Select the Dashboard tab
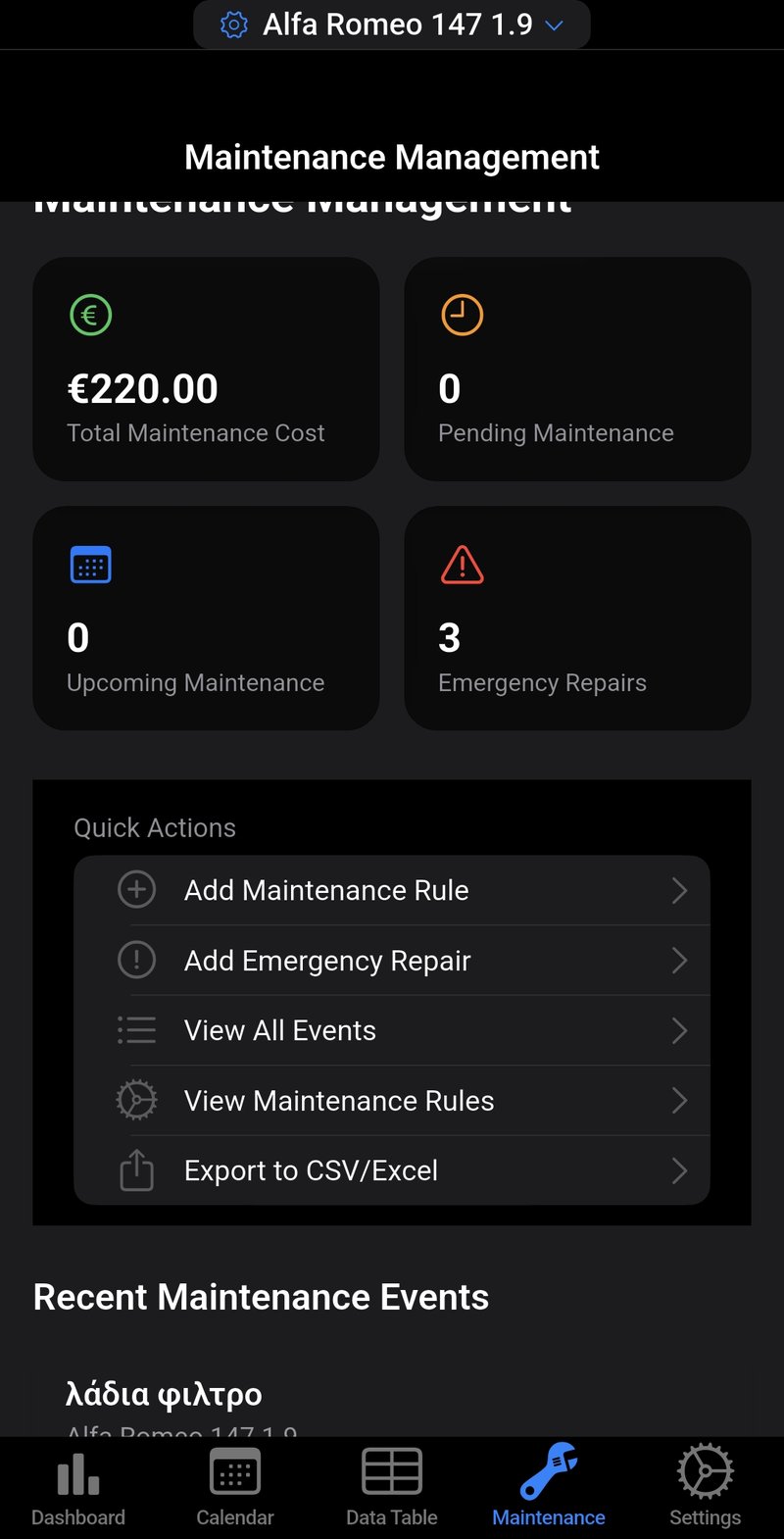Screen dimensions: 784x1539 [77, 1485]
